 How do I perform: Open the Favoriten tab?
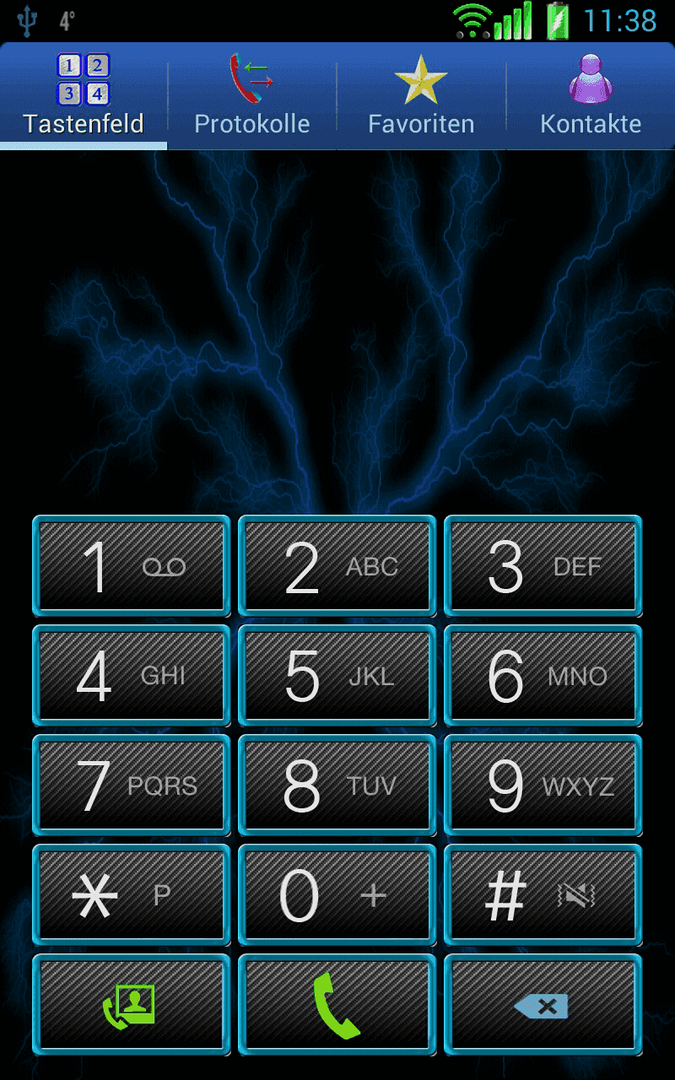[x=421, y=97]
